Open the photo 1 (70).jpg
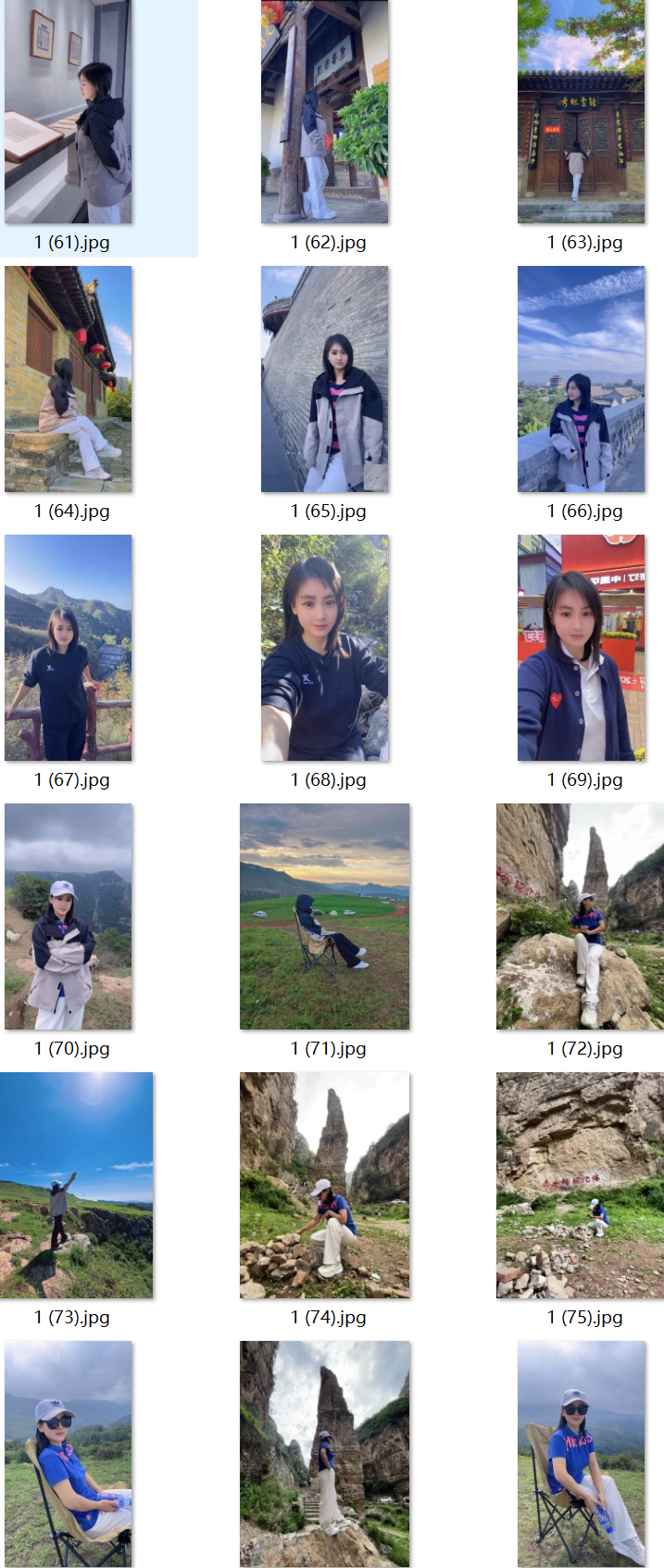 click(x=69, y=916)
